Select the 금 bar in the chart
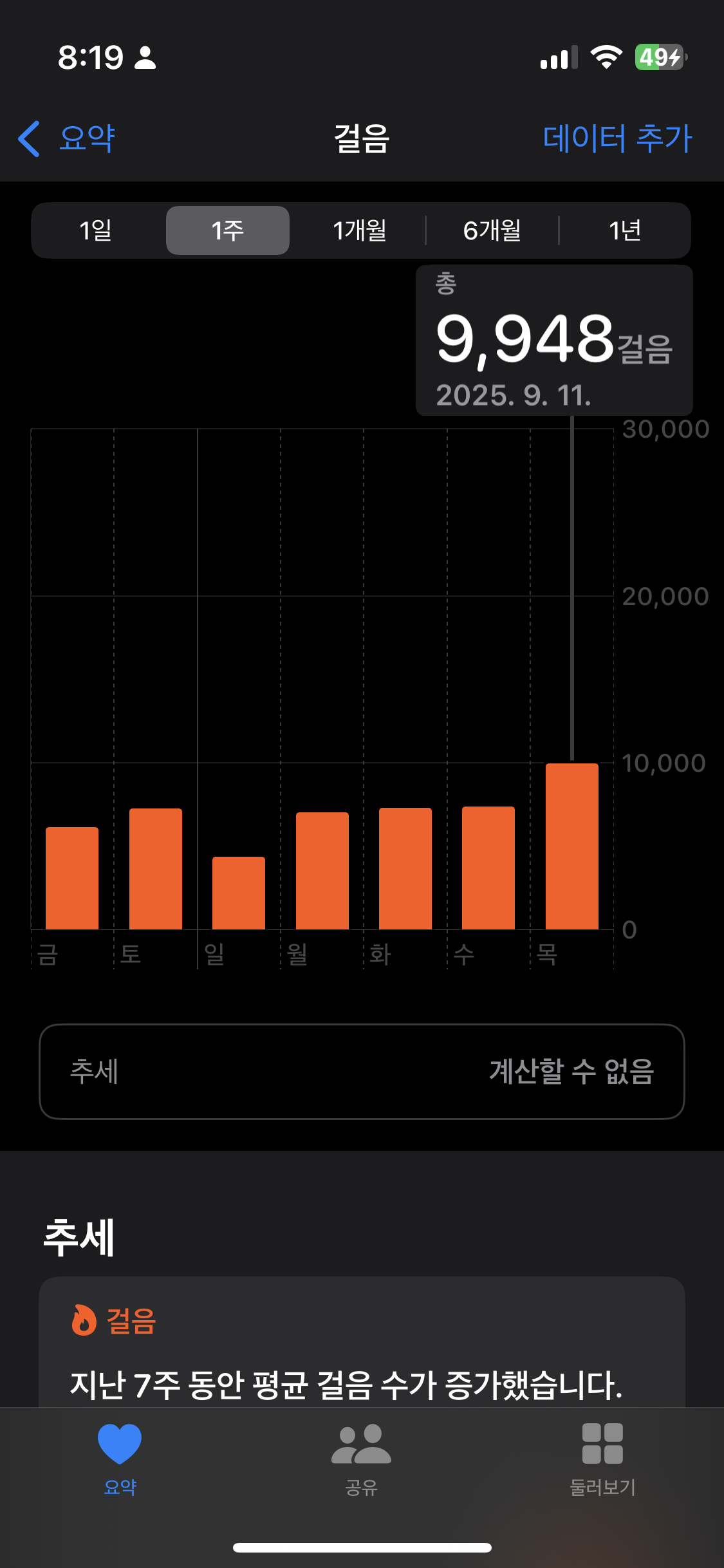The image size is (724, 1568). pyautogui.click(x=72, y=878)
